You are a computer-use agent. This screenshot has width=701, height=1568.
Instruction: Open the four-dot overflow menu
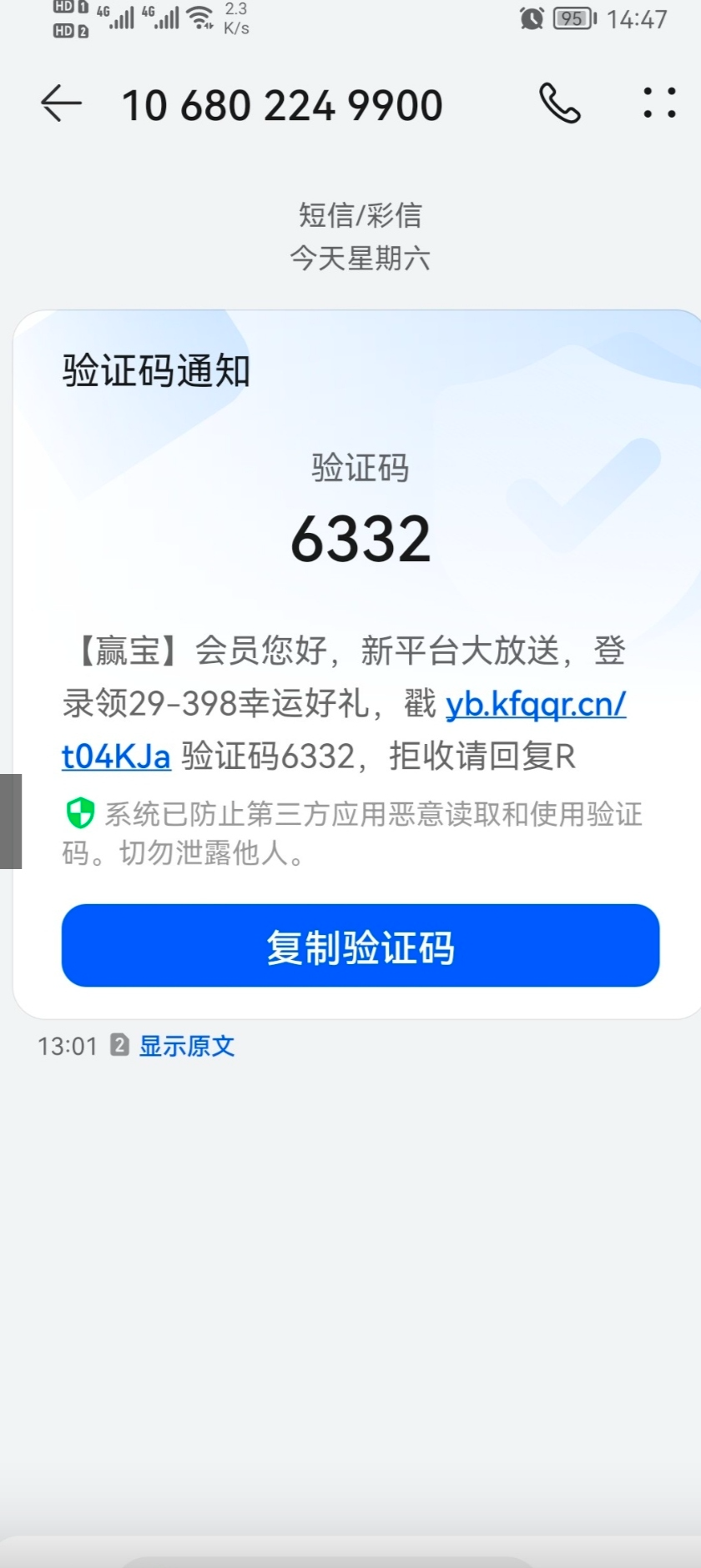point(659,103)
